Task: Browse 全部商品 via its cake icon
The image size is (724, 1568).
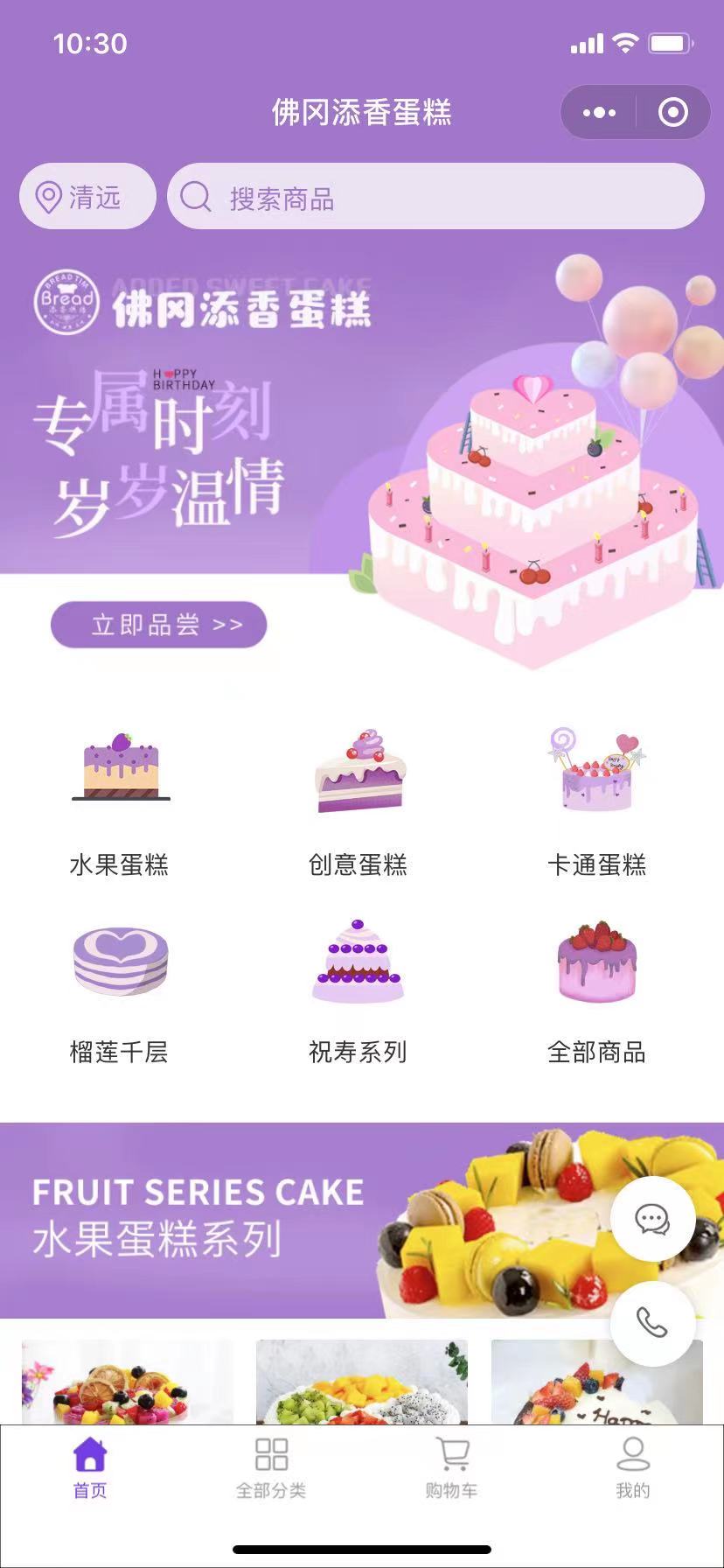Action: point(597,961)
